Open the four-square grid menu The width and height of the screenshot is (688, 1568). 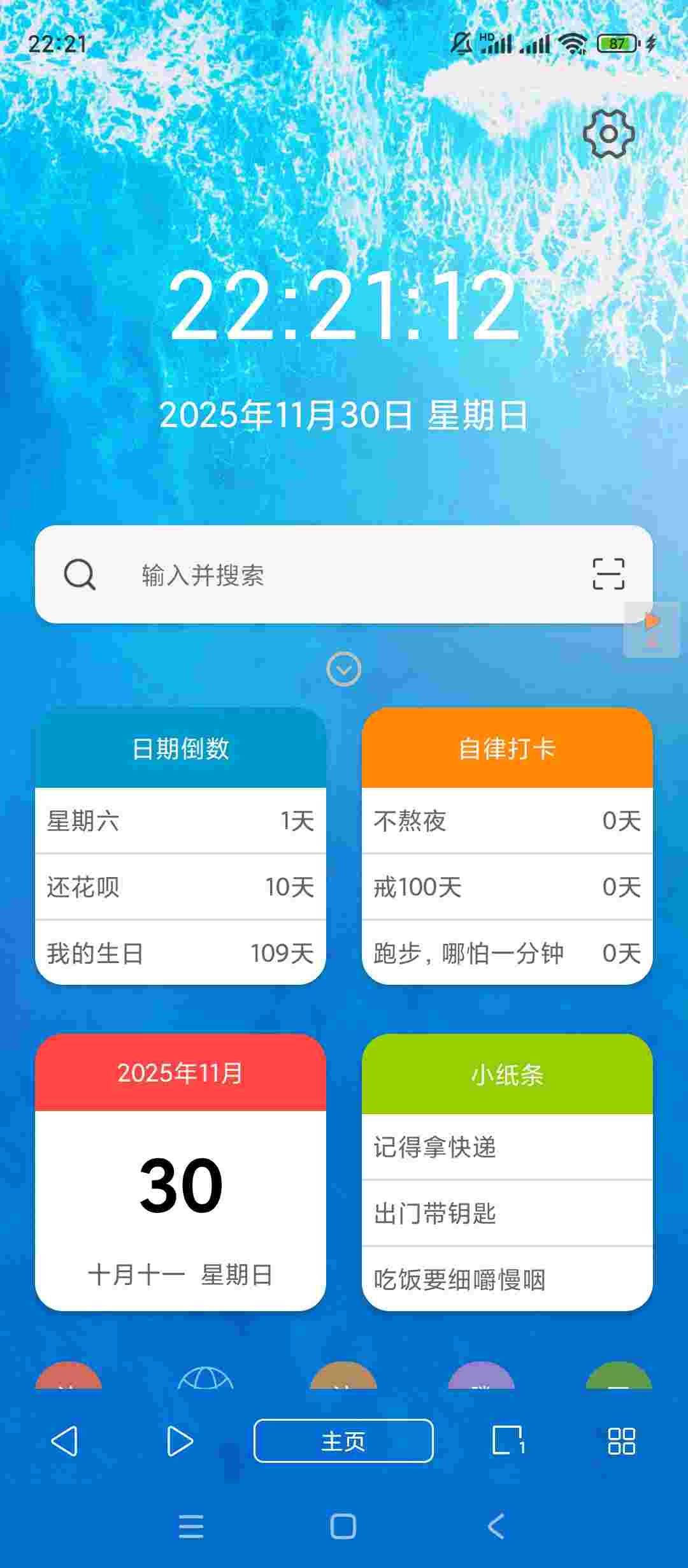coord(621,1441)
